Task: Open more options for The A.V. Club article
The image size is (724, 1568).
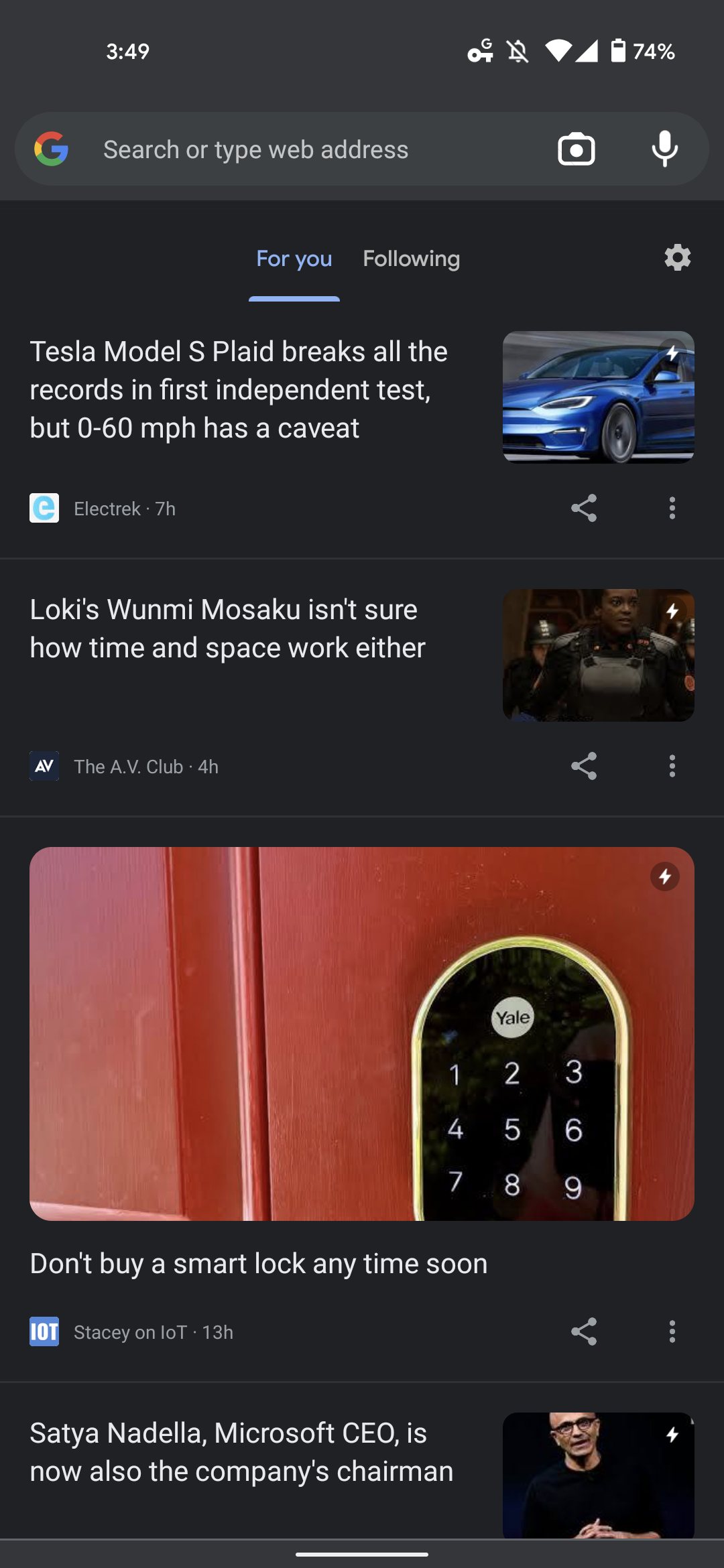Action: (672, 766)
